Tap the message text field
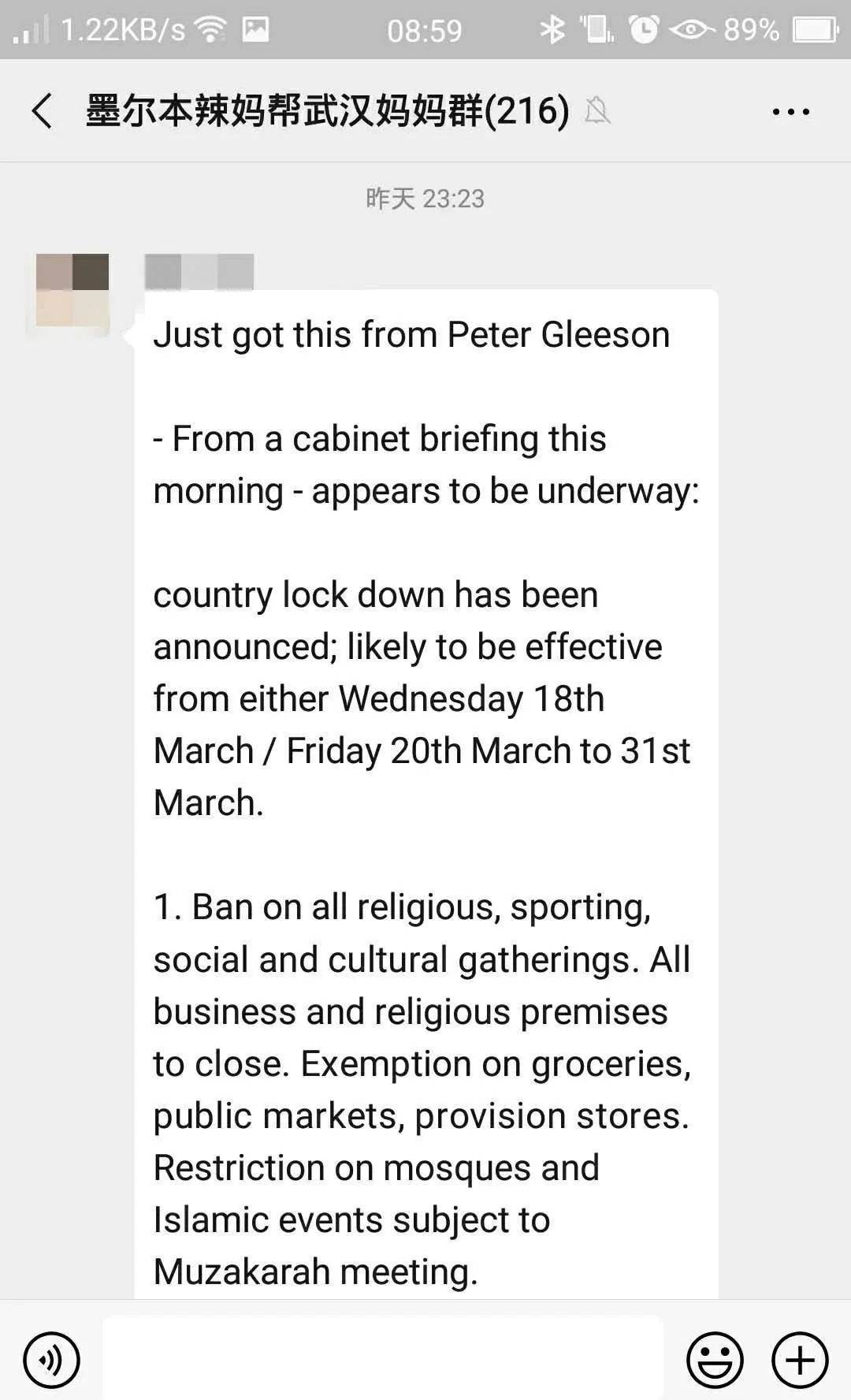Screen dimensions: 851x1400 [x=383, y=1357]
